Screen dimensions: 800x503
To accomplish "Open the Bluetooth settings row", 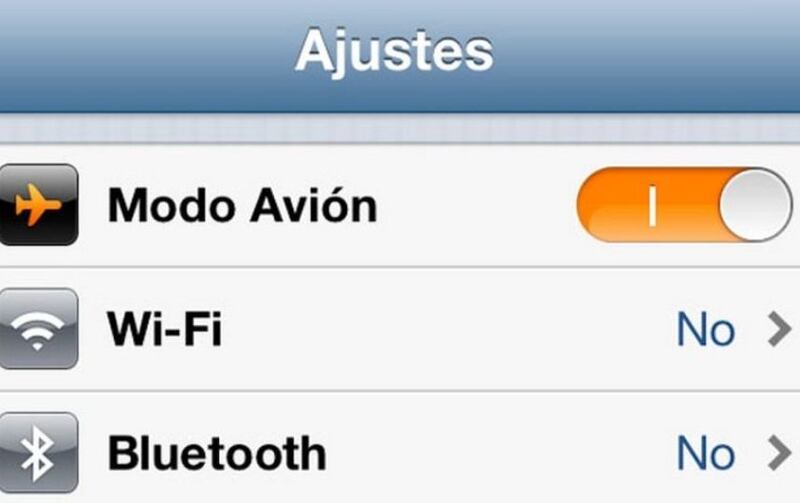I will point(400,453).
